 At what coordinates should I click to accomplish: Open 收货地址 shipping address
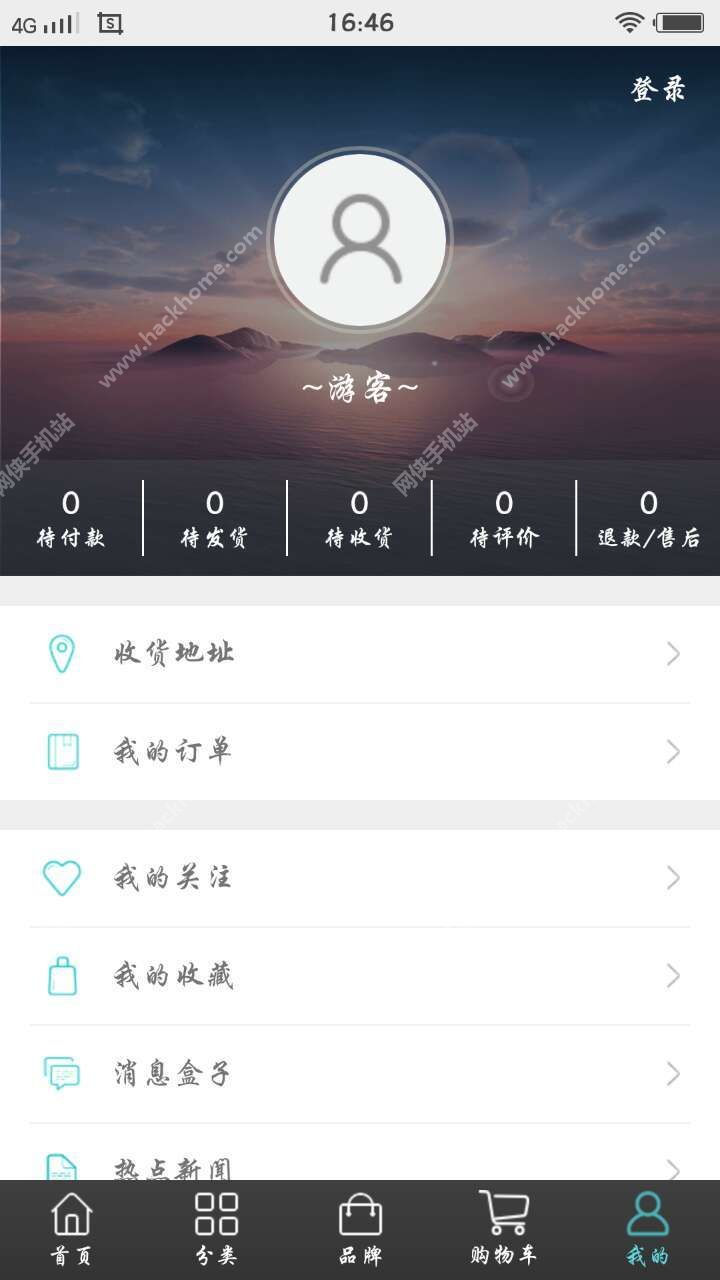(x=360, y=654)
